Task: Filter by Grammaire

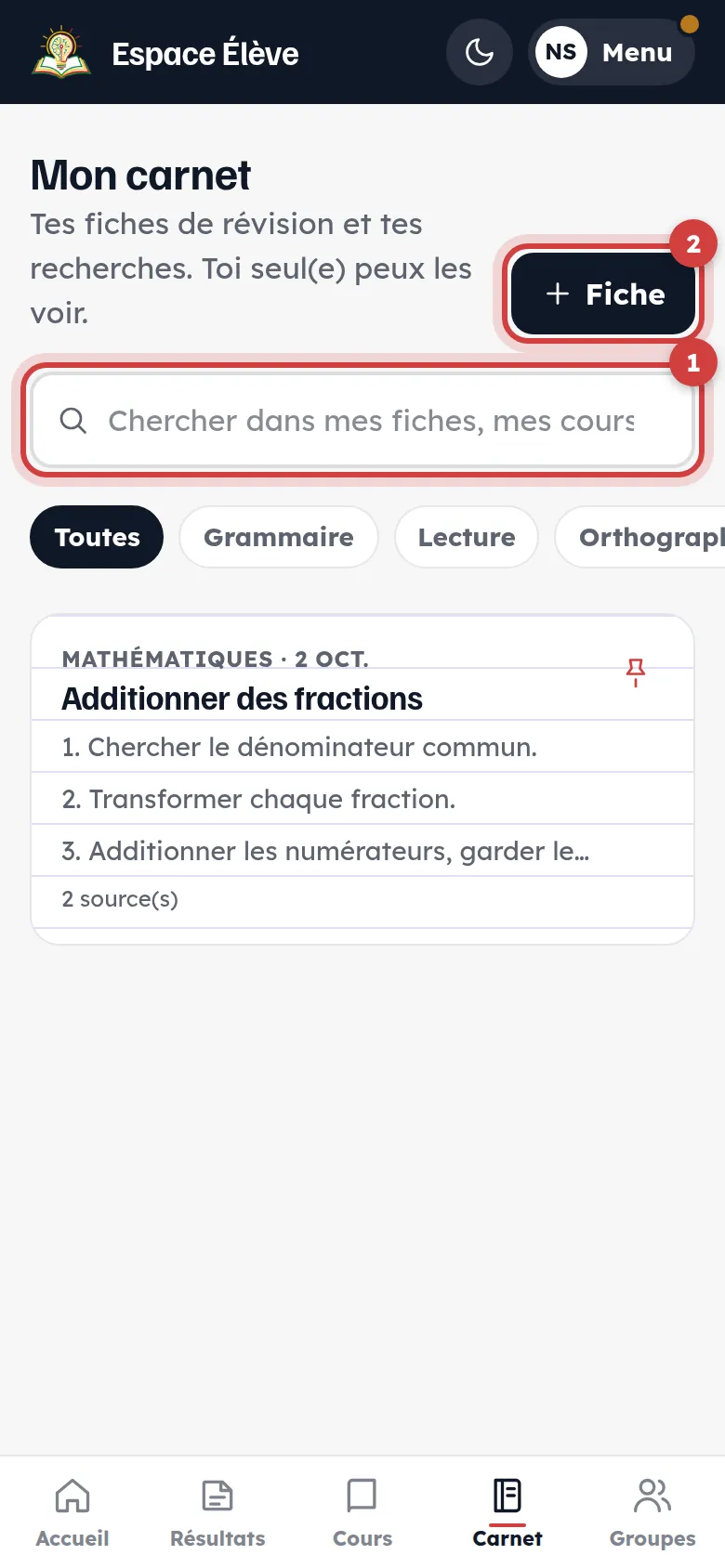Action: (x=279, y=537)
